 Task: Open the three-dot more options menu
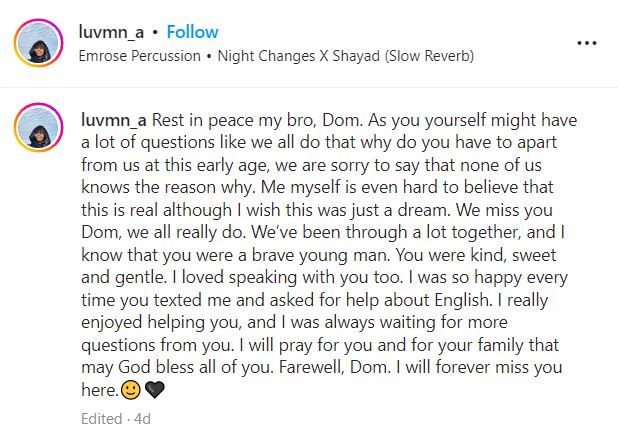[587, 43]
